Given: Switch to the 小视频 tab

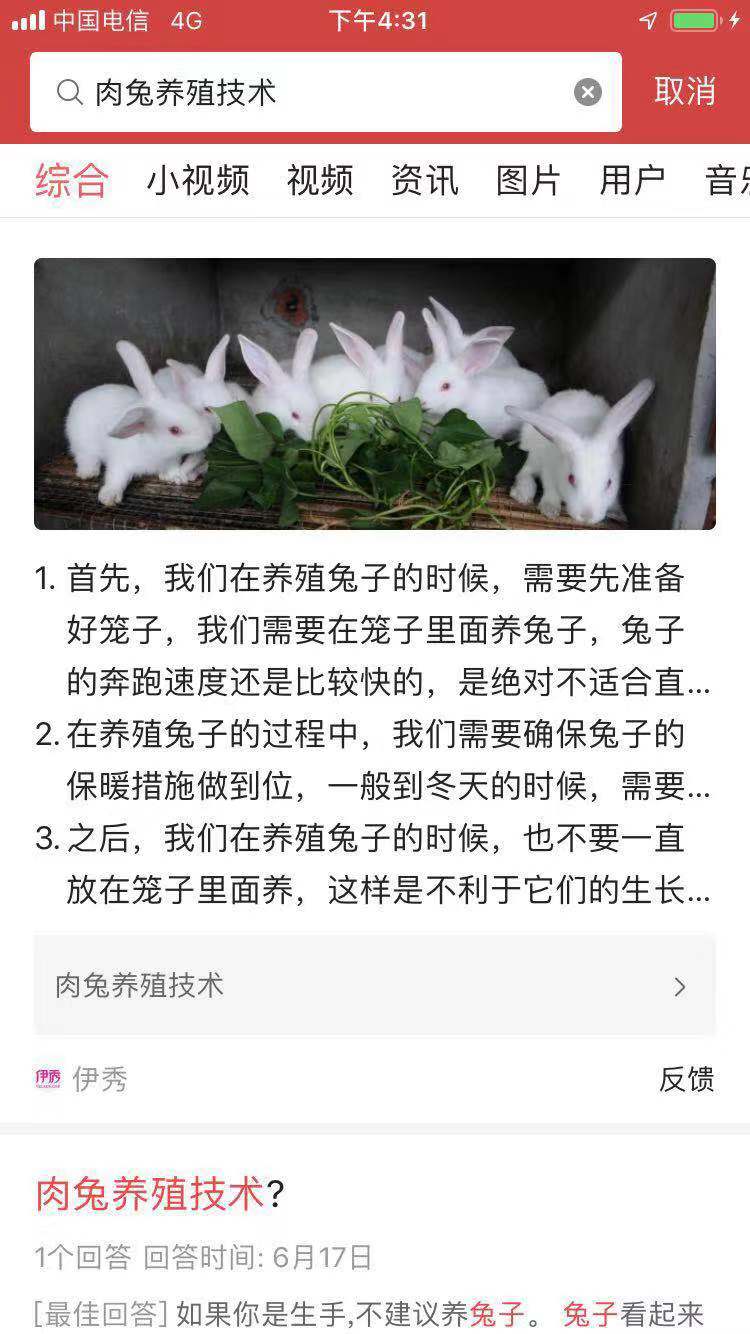Looking at the screenshot, I should point(198,181).
